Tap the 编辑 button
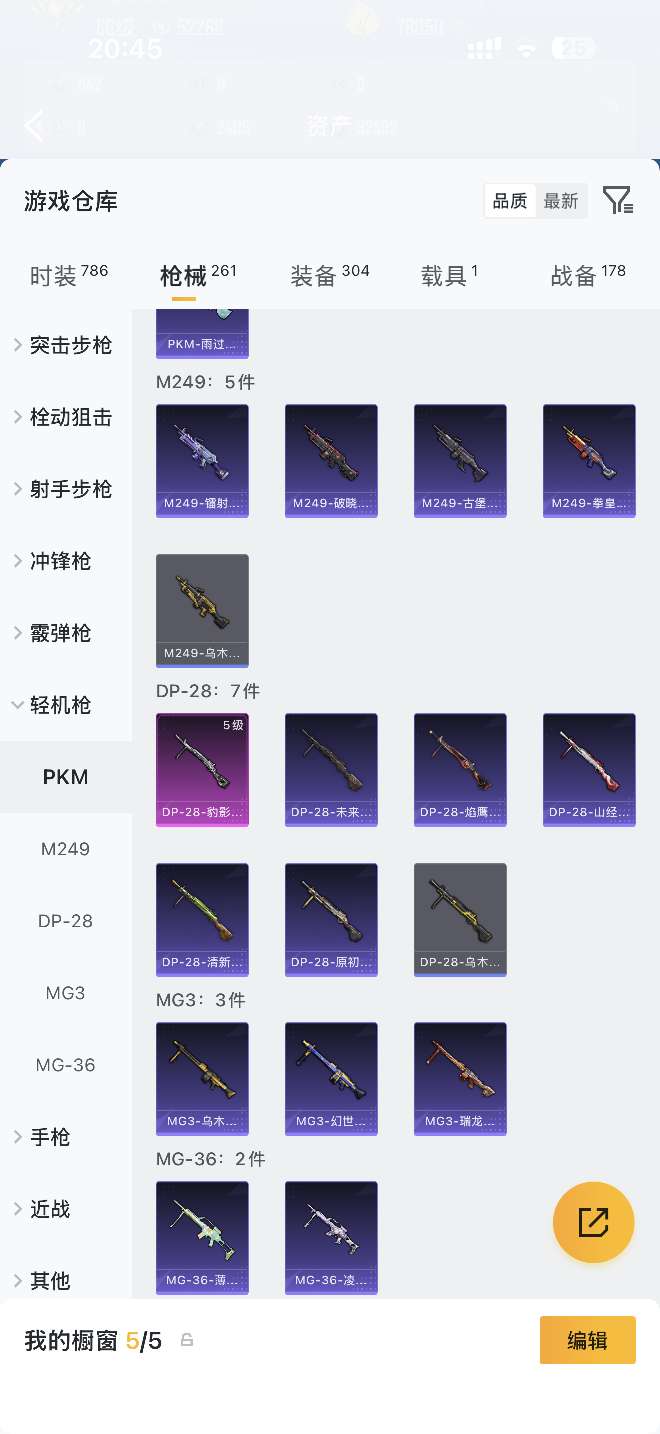 coord(587,1340)
